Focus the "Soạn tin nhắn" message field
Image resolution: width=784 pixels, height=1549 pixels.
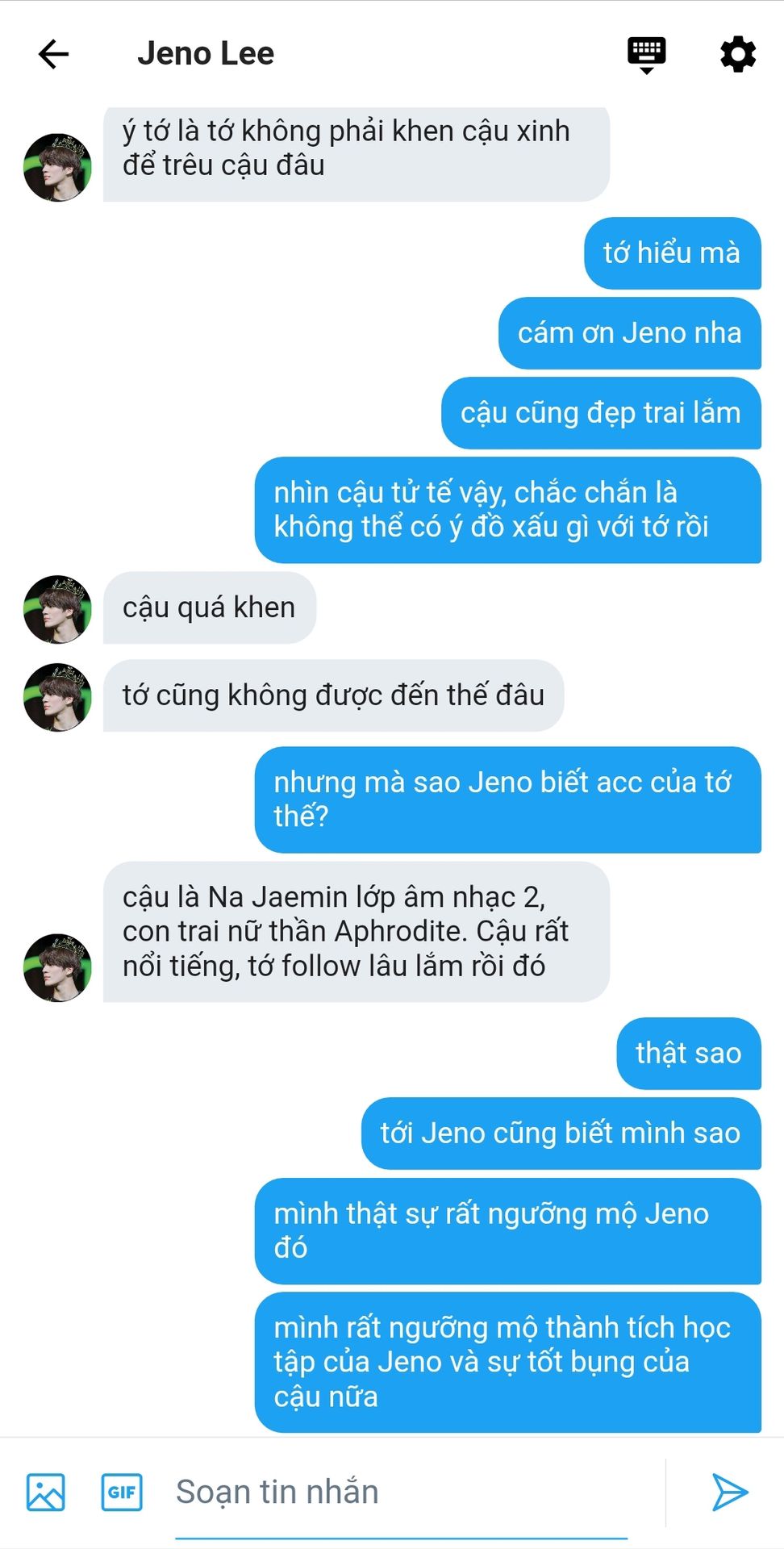tap(402, 1493)
